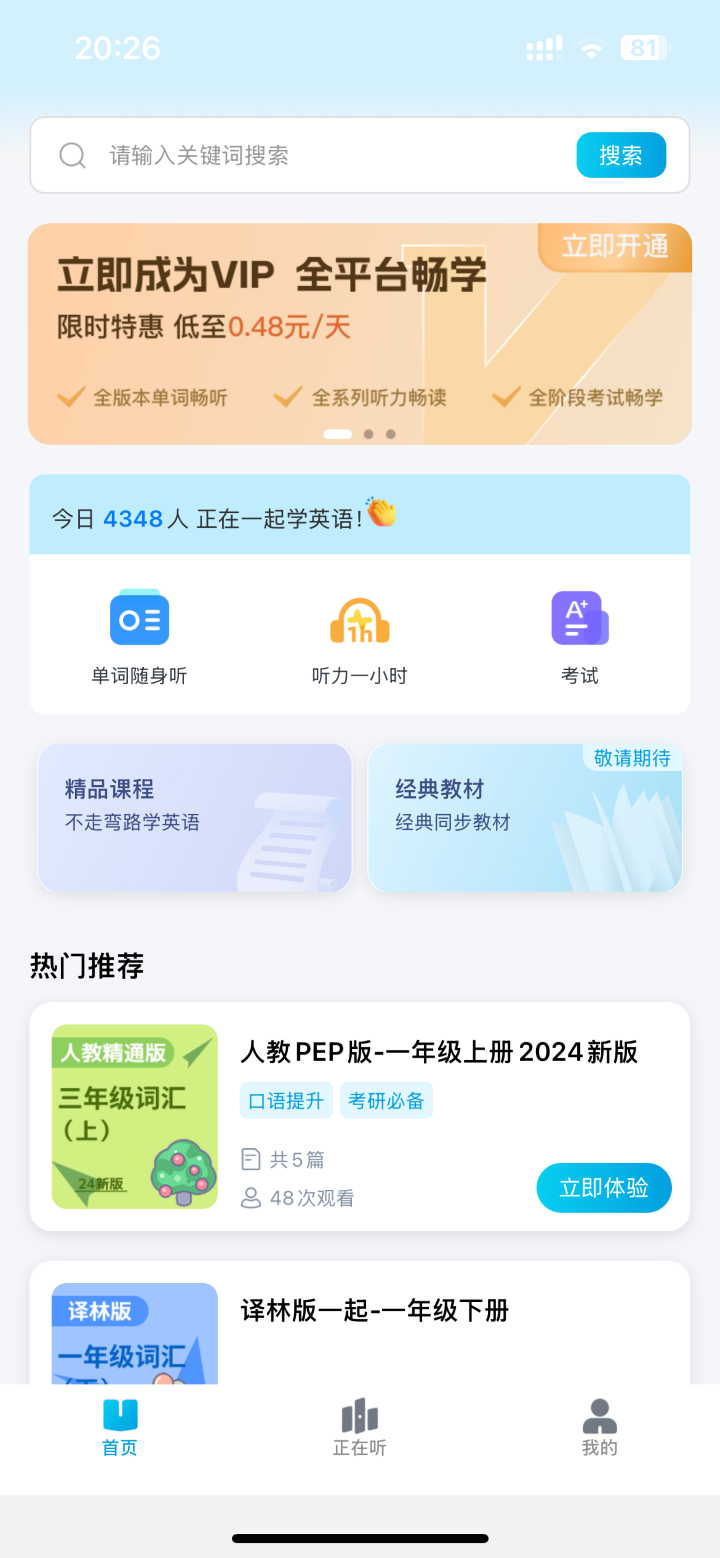This screenshot has height=1558, width=720.
Task: Click the 搜索 search button
Action: [621, 155]
